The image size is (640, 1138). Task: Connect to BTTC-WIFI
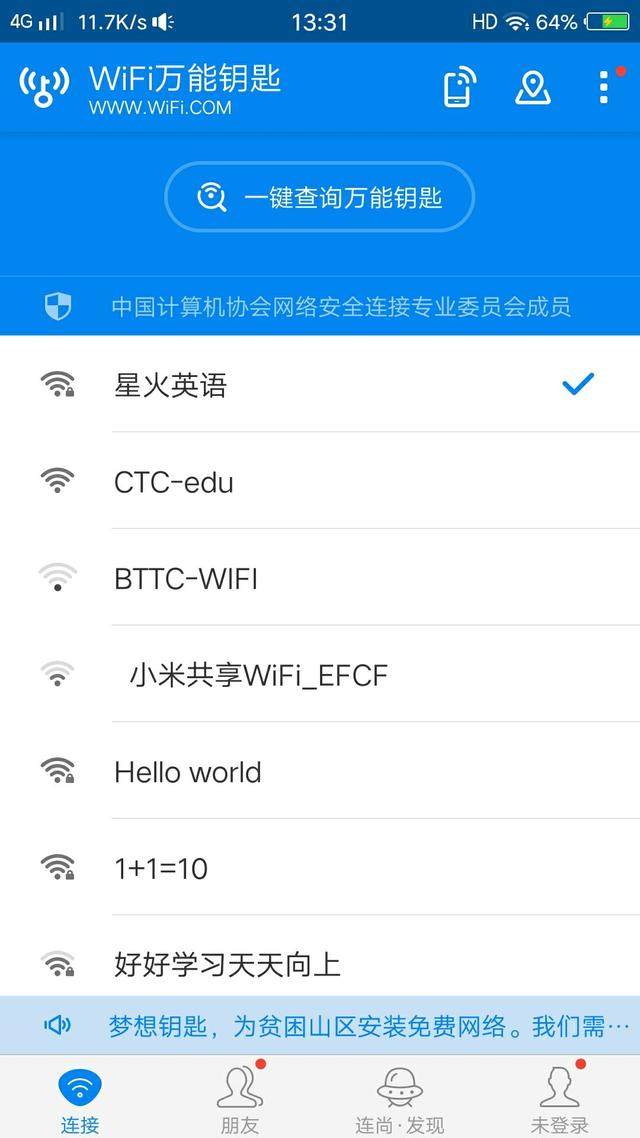coord(320,578)
